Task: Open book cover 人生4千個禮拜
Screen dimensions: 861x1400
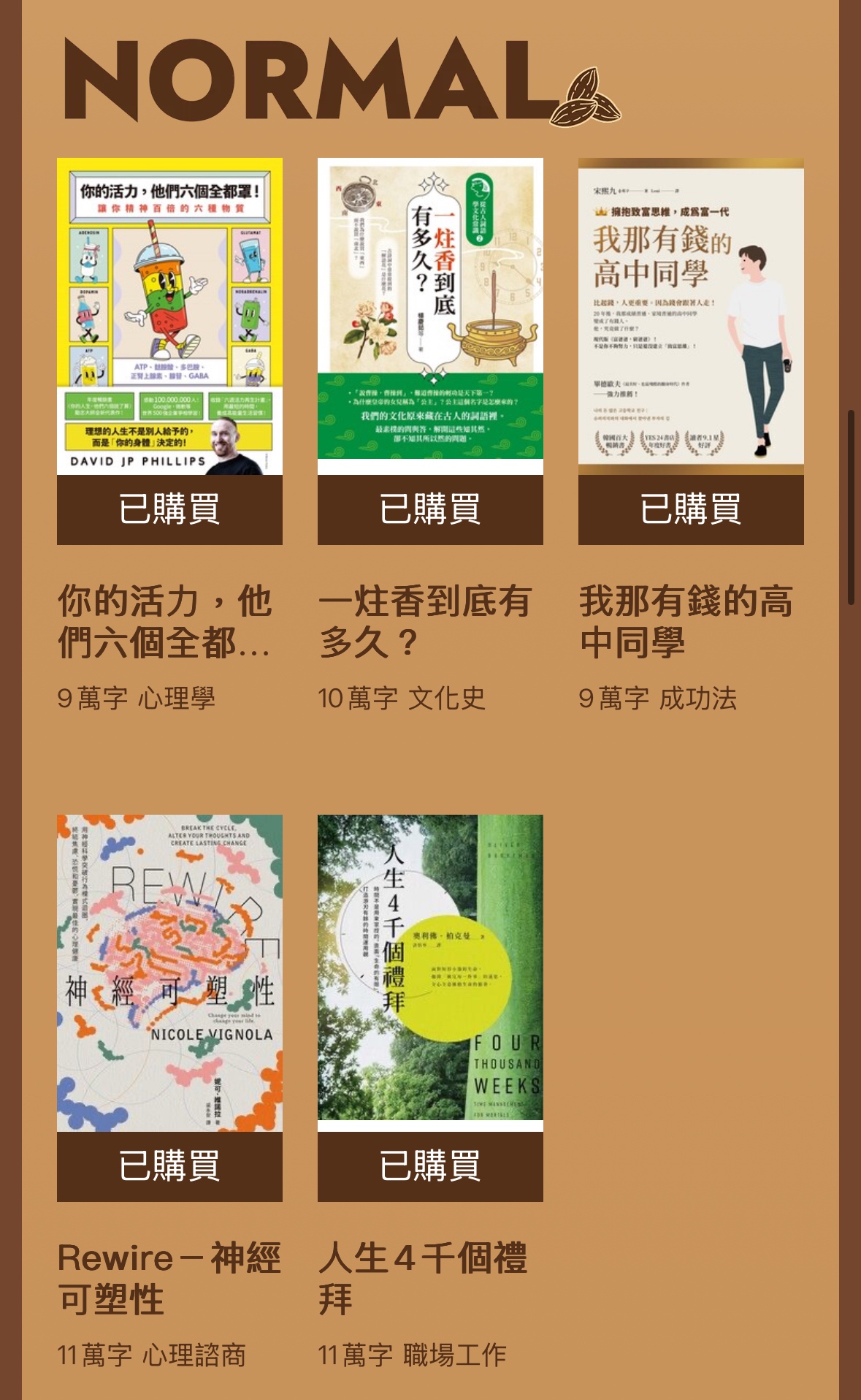Action: [x=430, y=973]
